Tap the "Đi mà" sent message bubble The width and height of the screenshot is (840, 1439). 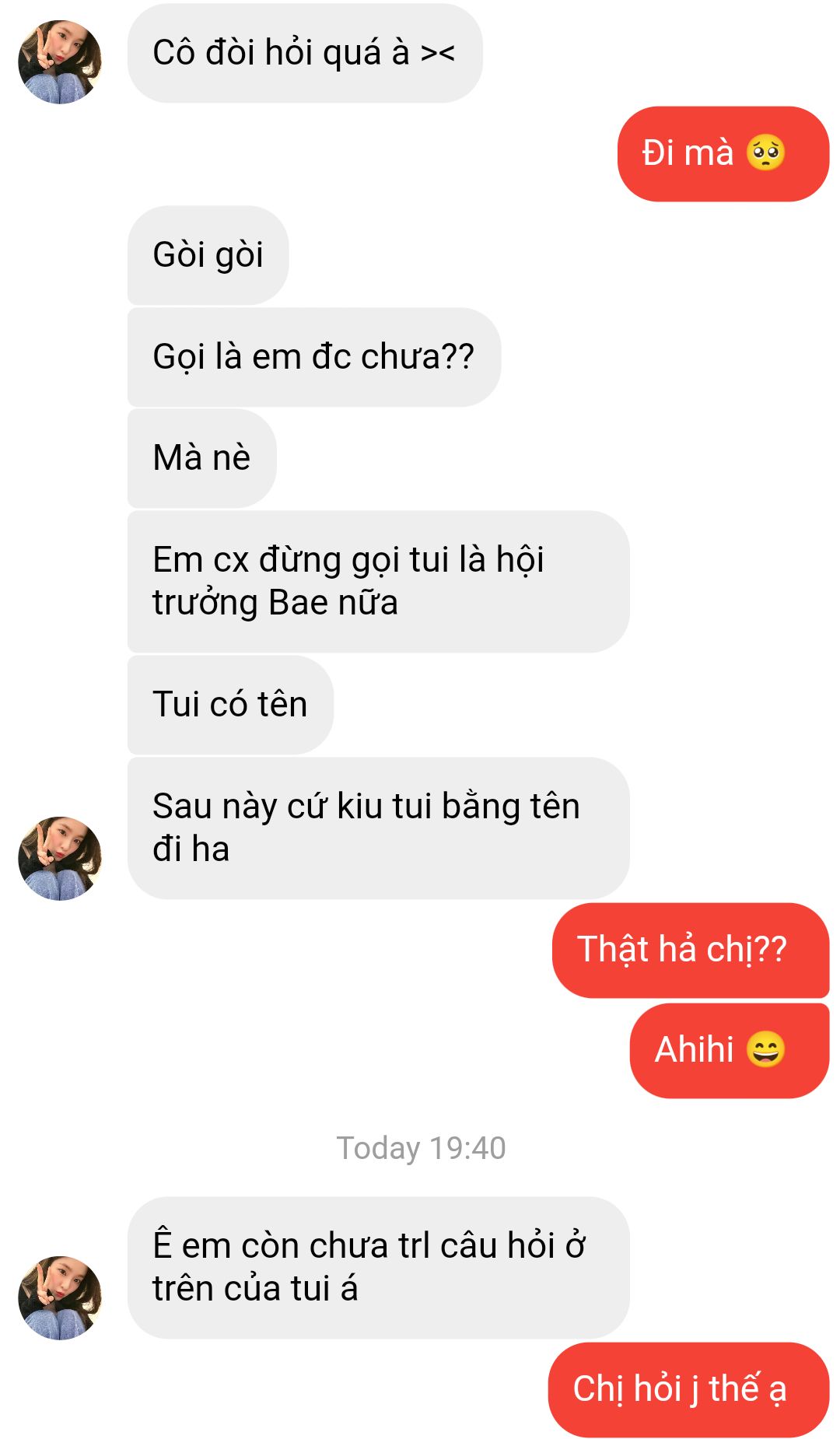click(x=723, y=154)
